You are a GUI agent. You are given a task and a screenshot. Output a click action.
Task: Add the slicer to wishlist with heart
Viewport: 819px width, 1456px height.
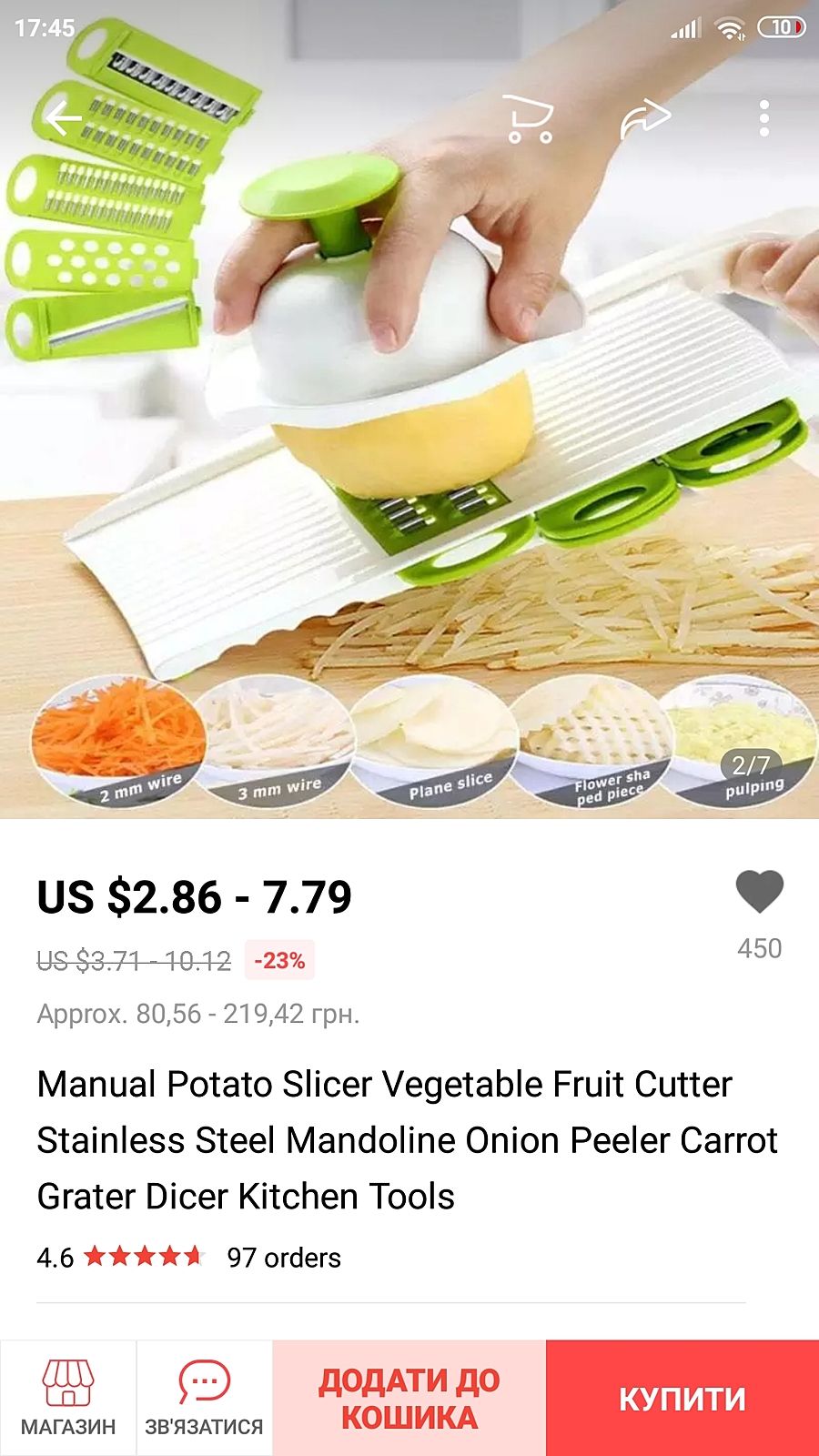[759, 892]
